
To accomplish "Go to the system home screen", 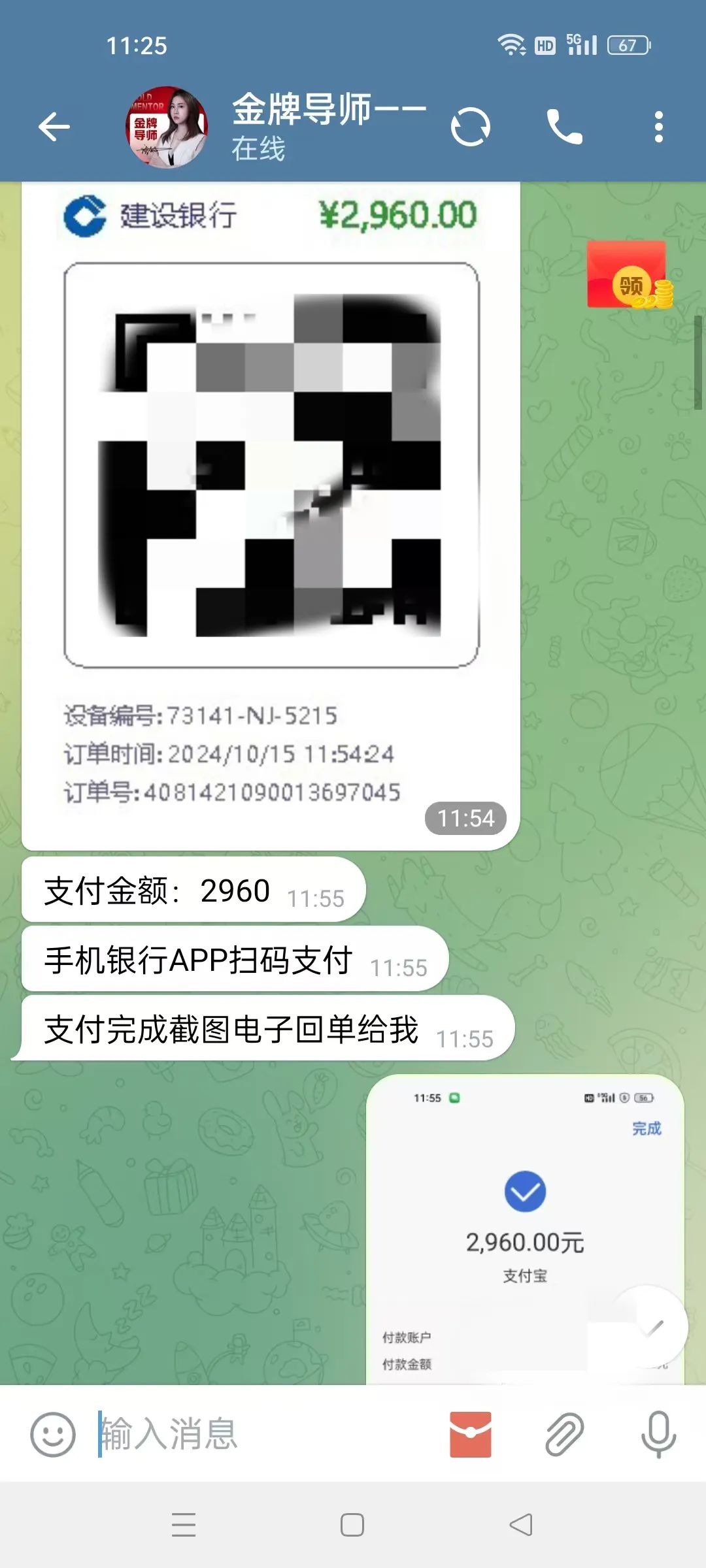I will [x=352, y=1524].
